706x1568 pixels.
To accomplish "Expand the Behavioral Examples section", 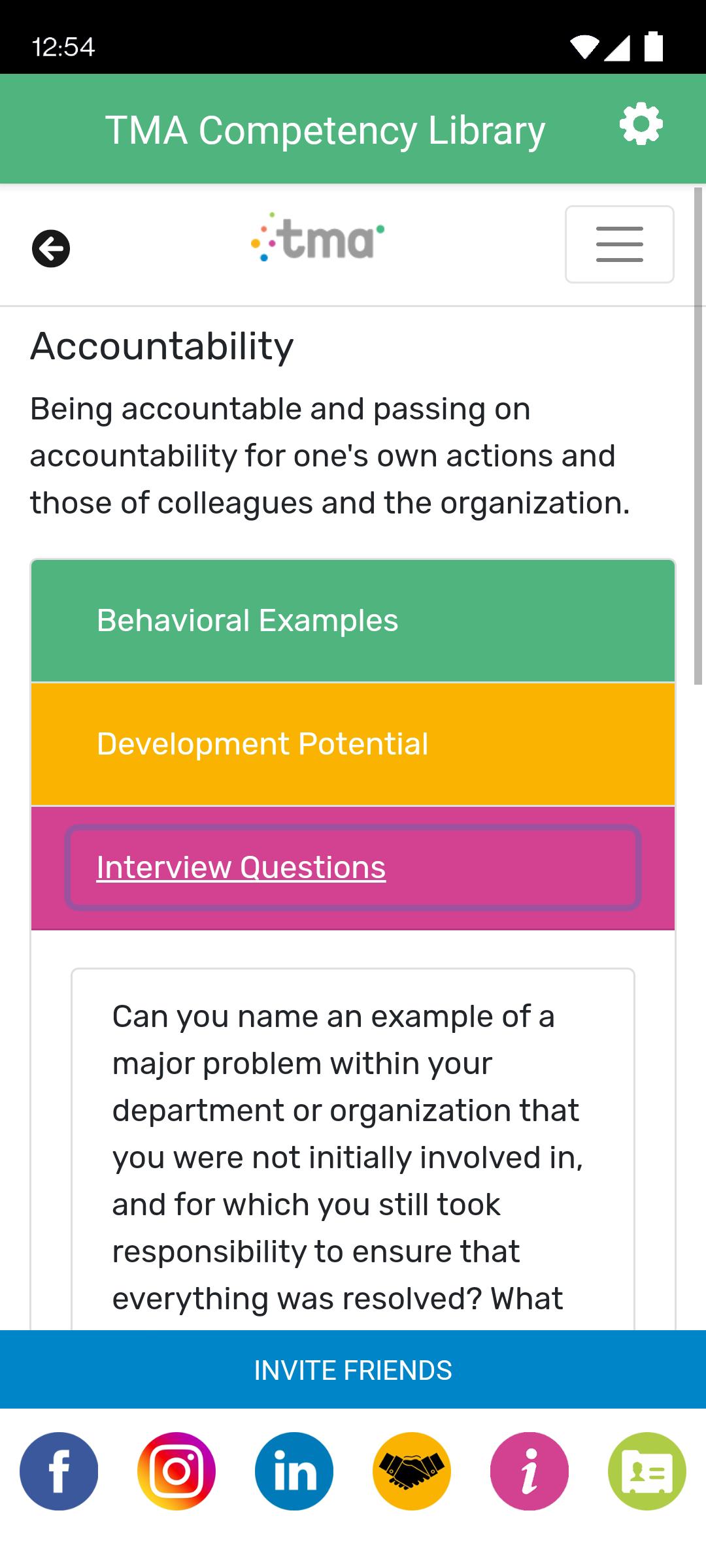I will (x=353, y=621).
